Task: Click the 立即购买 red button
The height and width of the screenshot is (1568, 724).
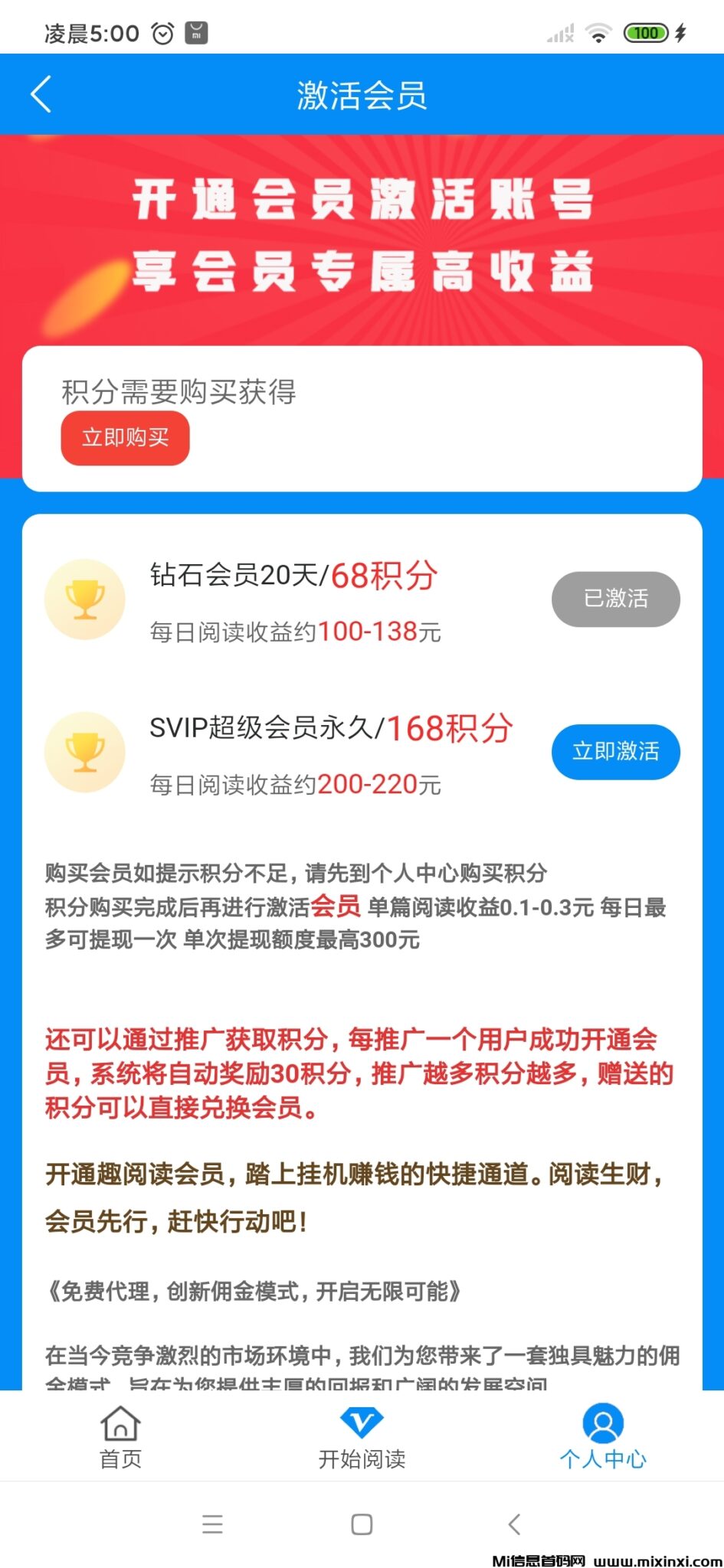Action: [x=125, y=437]
